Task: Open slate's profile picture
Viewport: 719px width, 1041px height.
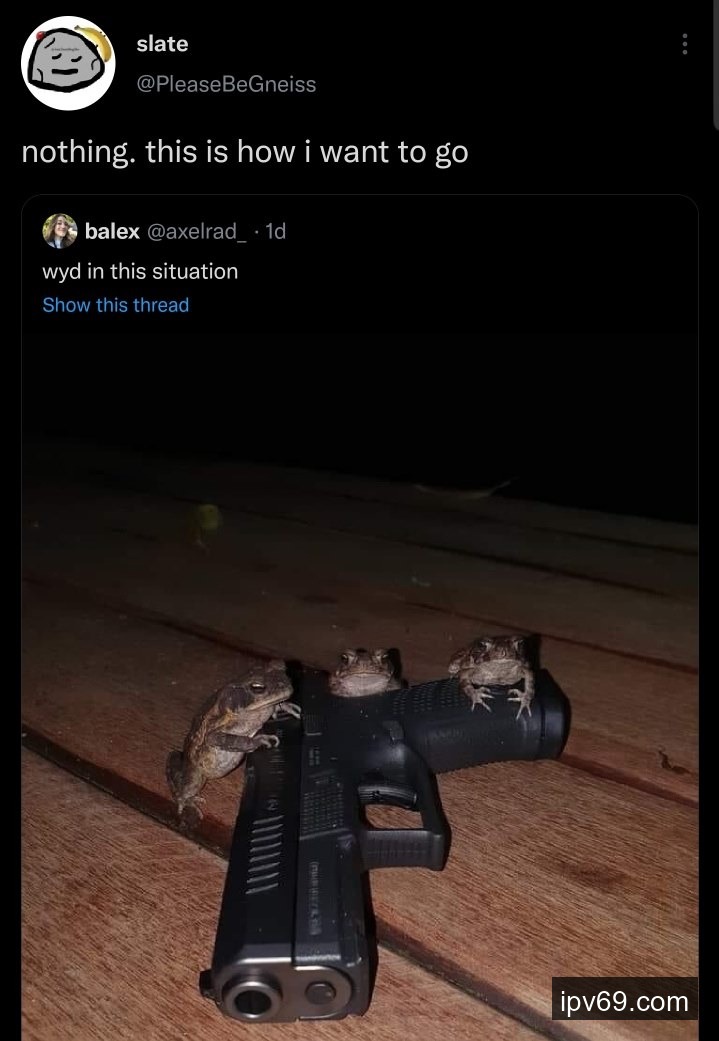Action: pos(68,63)
